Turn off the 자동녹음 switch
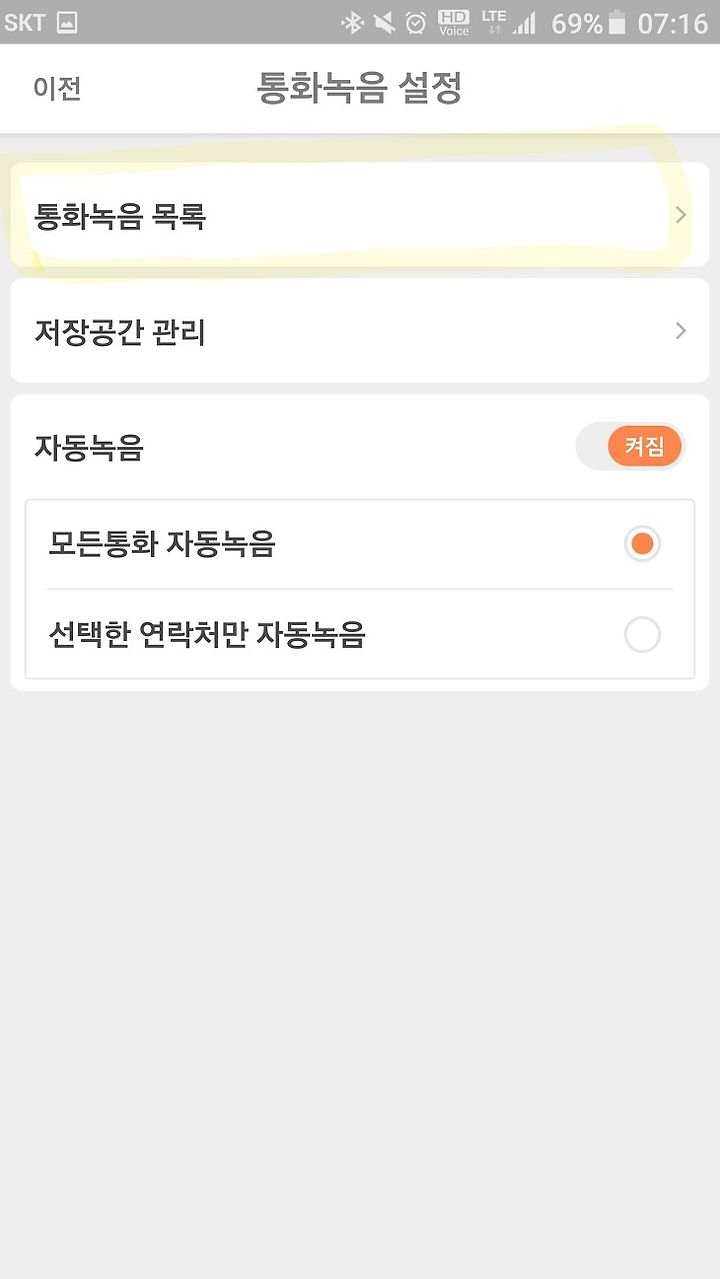The width and height of the screenshot is (720, 1279). 630,447
